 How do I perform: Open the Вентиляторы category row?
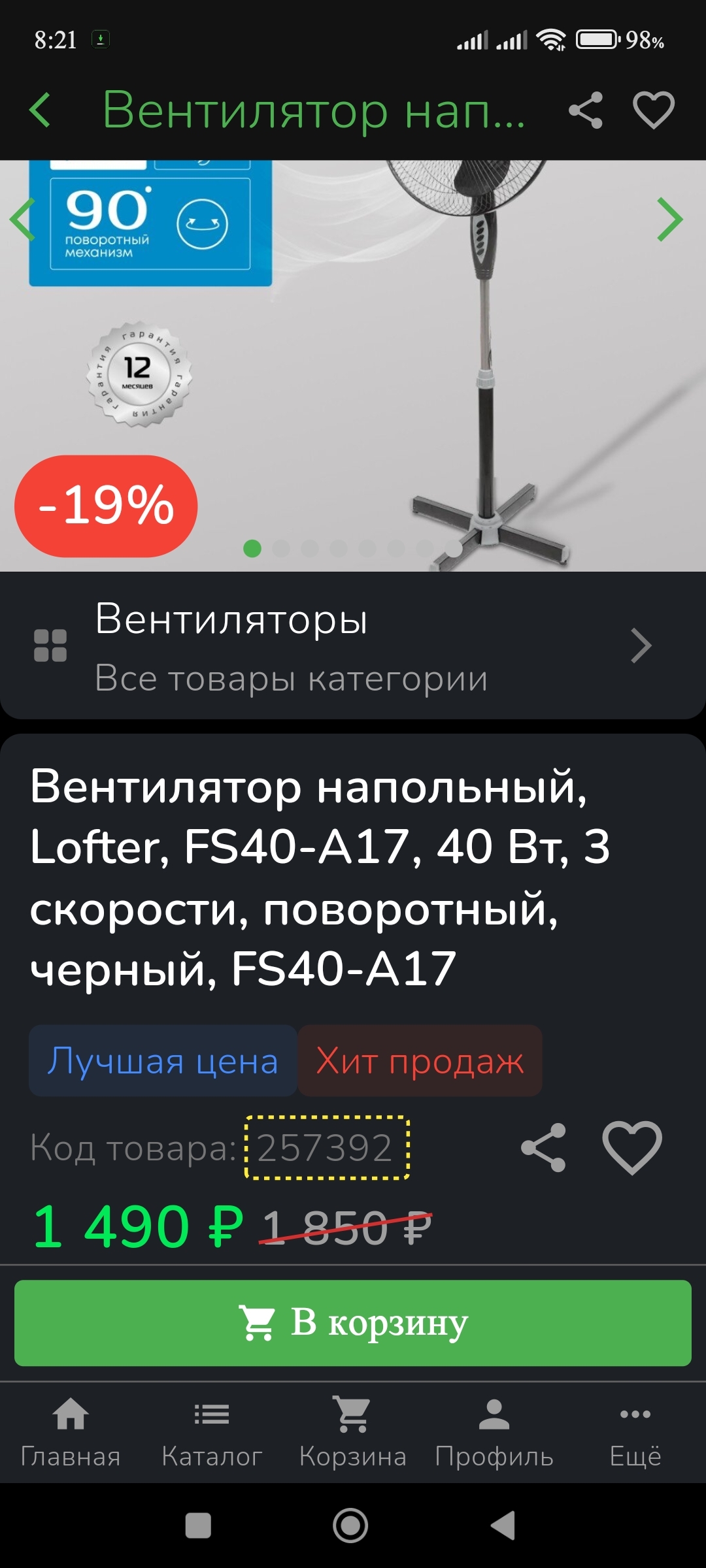pos(353,645)
